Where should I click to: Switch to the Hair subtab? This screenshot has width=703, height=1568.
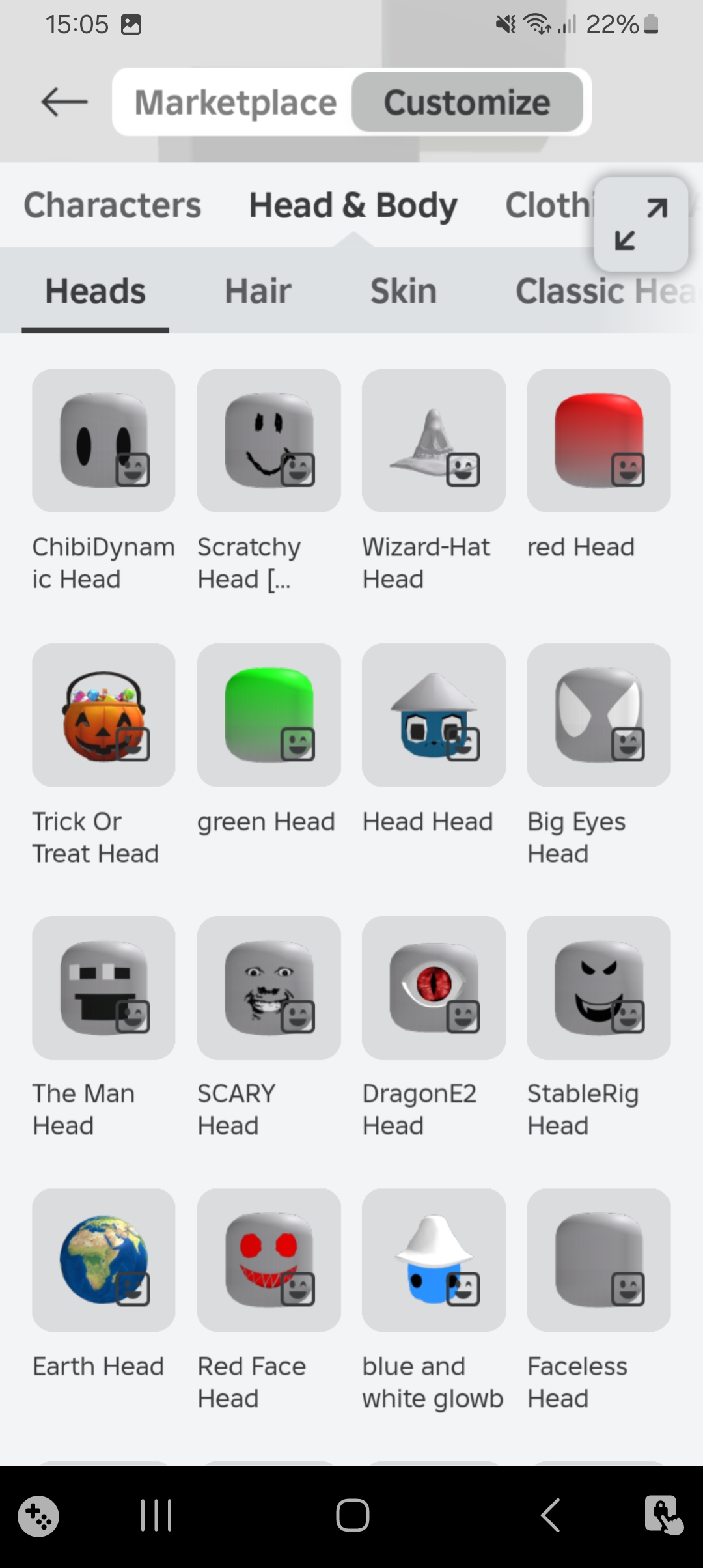tap(258, 291)
